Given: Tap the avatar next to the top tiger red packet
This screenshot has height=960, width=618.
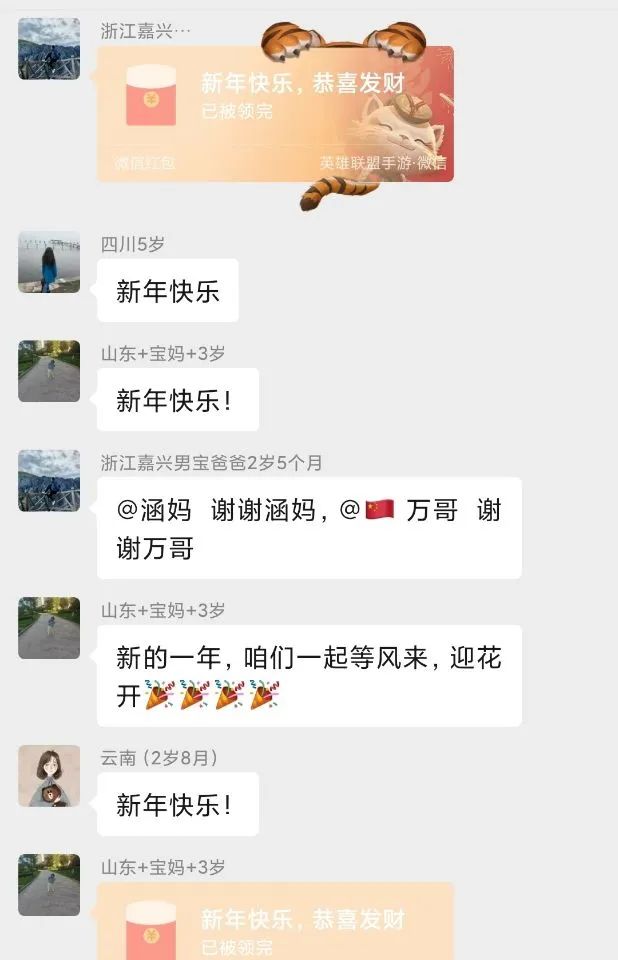Looking at the screenshot, I should (49, 48).
